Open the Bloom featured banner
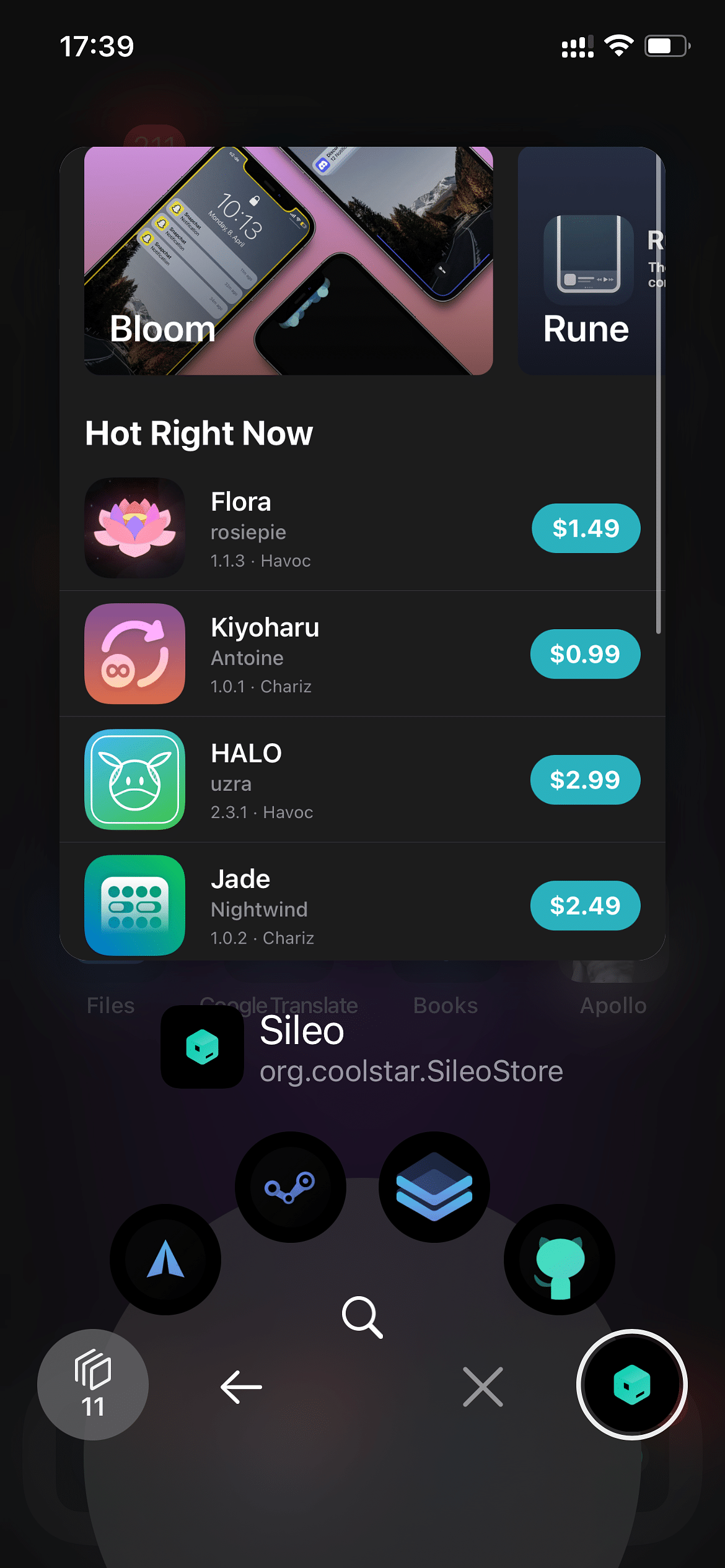The width and height of the screenshot is (725, 1568). coord(288,260)
